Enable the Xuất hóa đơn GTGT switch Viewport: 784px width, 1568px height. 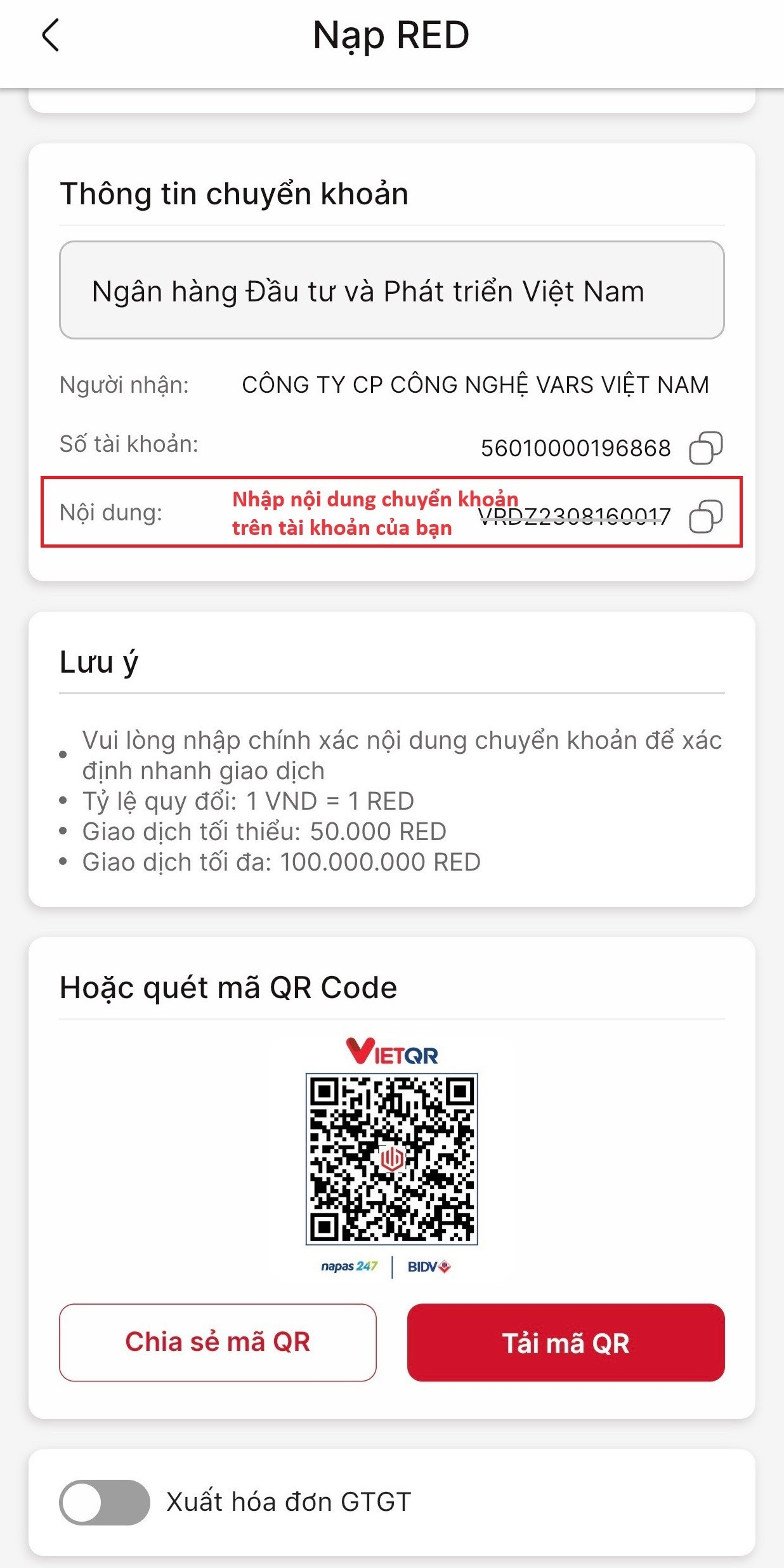[105, 1502]
